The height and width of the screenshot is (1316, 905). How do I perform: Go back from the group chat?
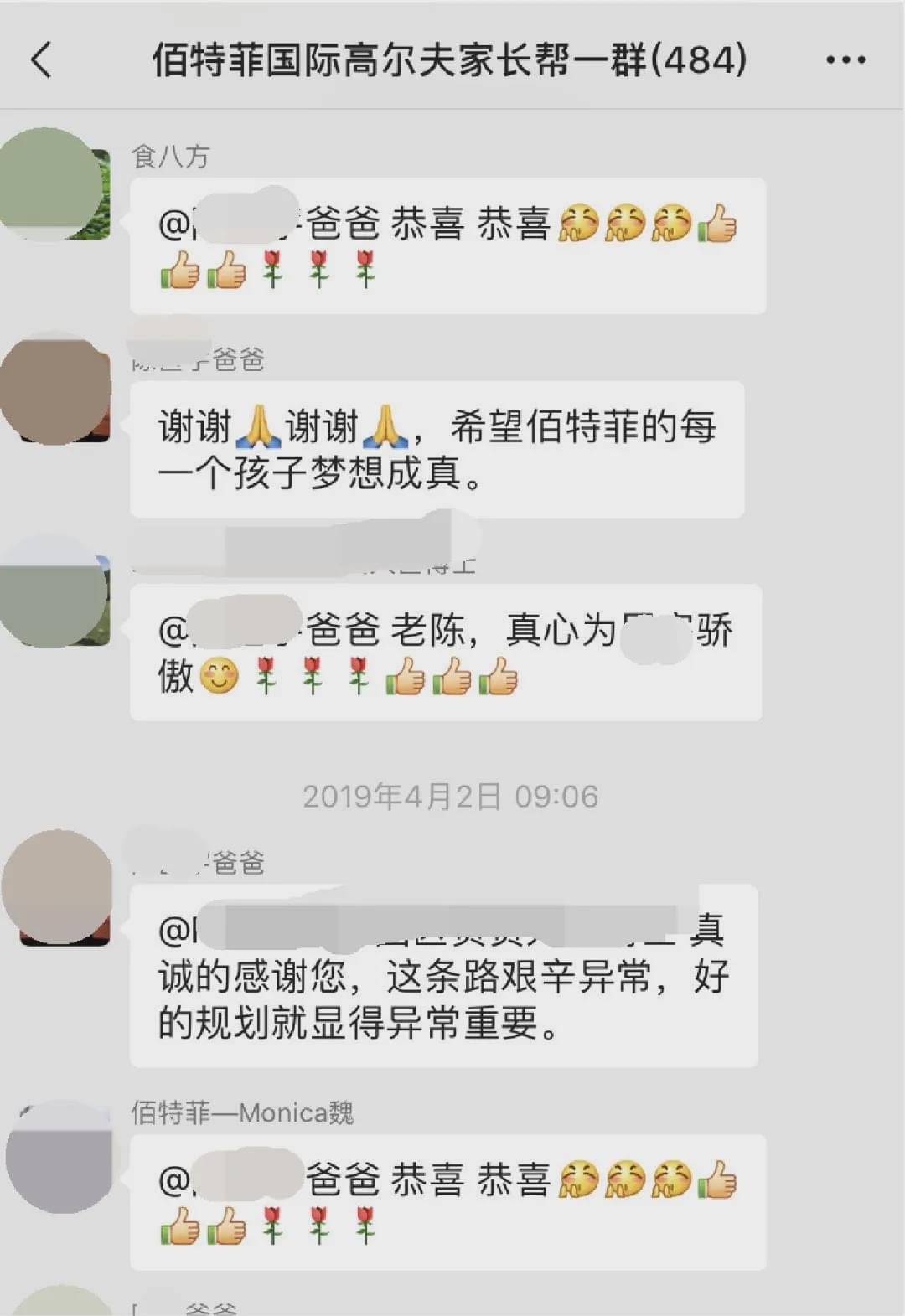click(42, 60)
